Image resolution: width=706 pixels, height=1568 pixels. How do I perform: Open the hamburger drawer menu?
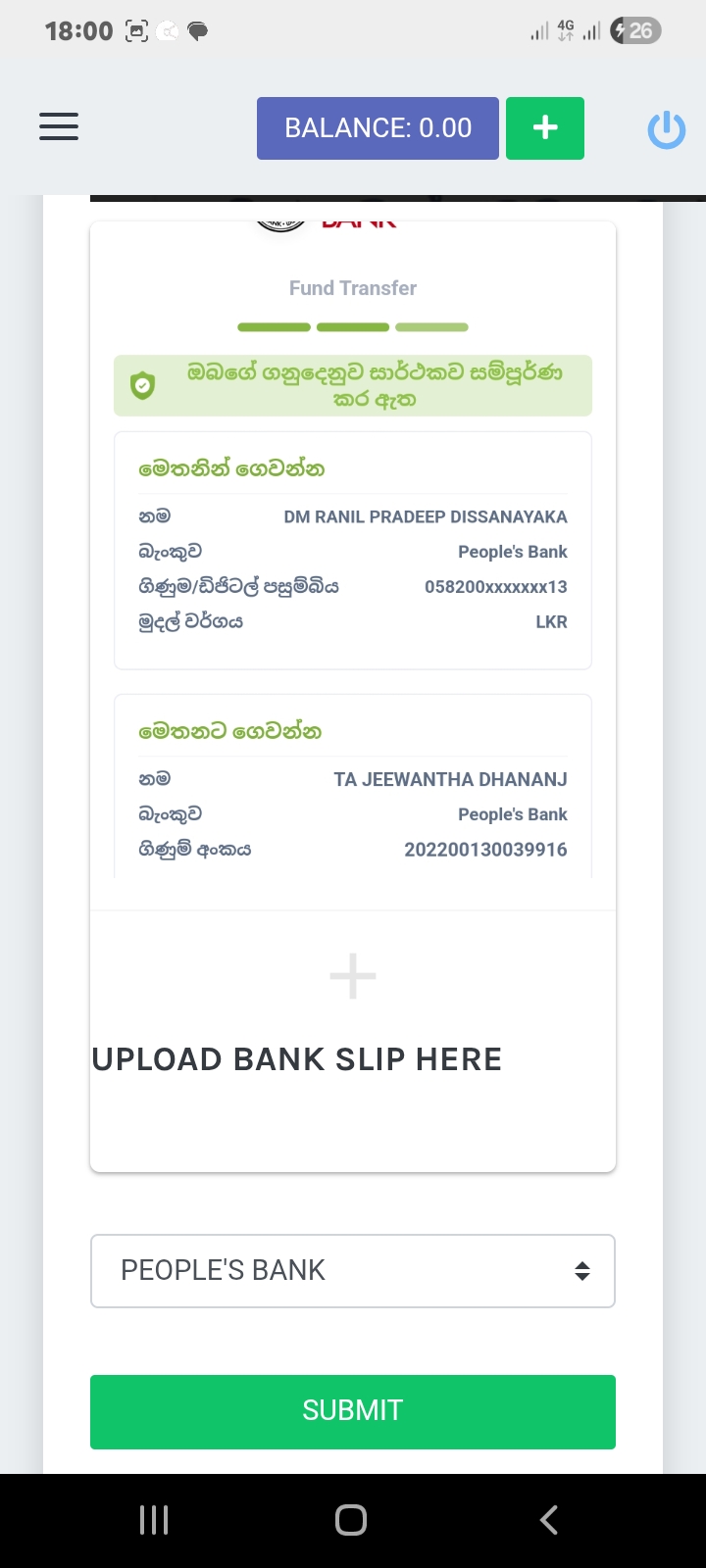(59, 127)
